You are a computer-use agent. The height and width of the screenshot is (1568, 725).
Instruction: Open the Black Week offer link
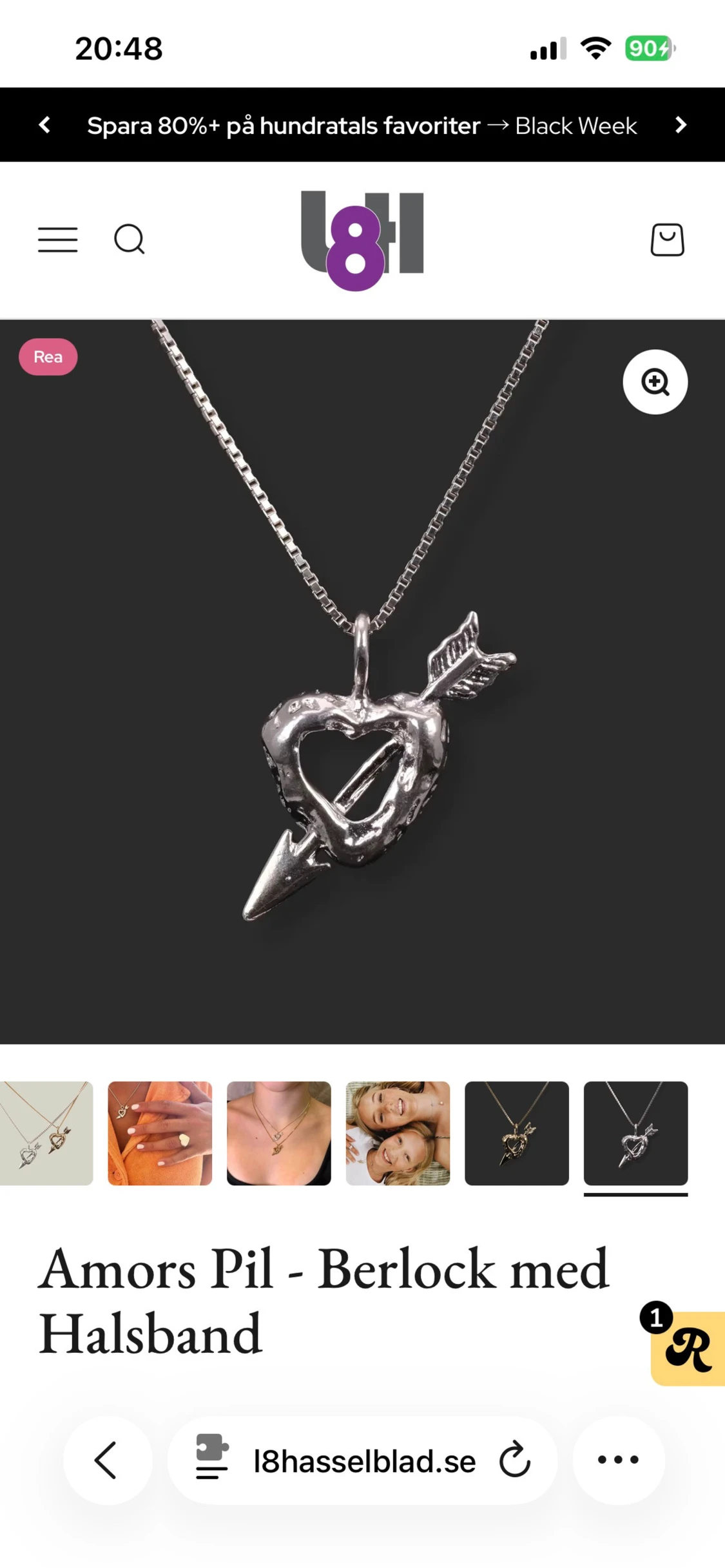[575, 126]
